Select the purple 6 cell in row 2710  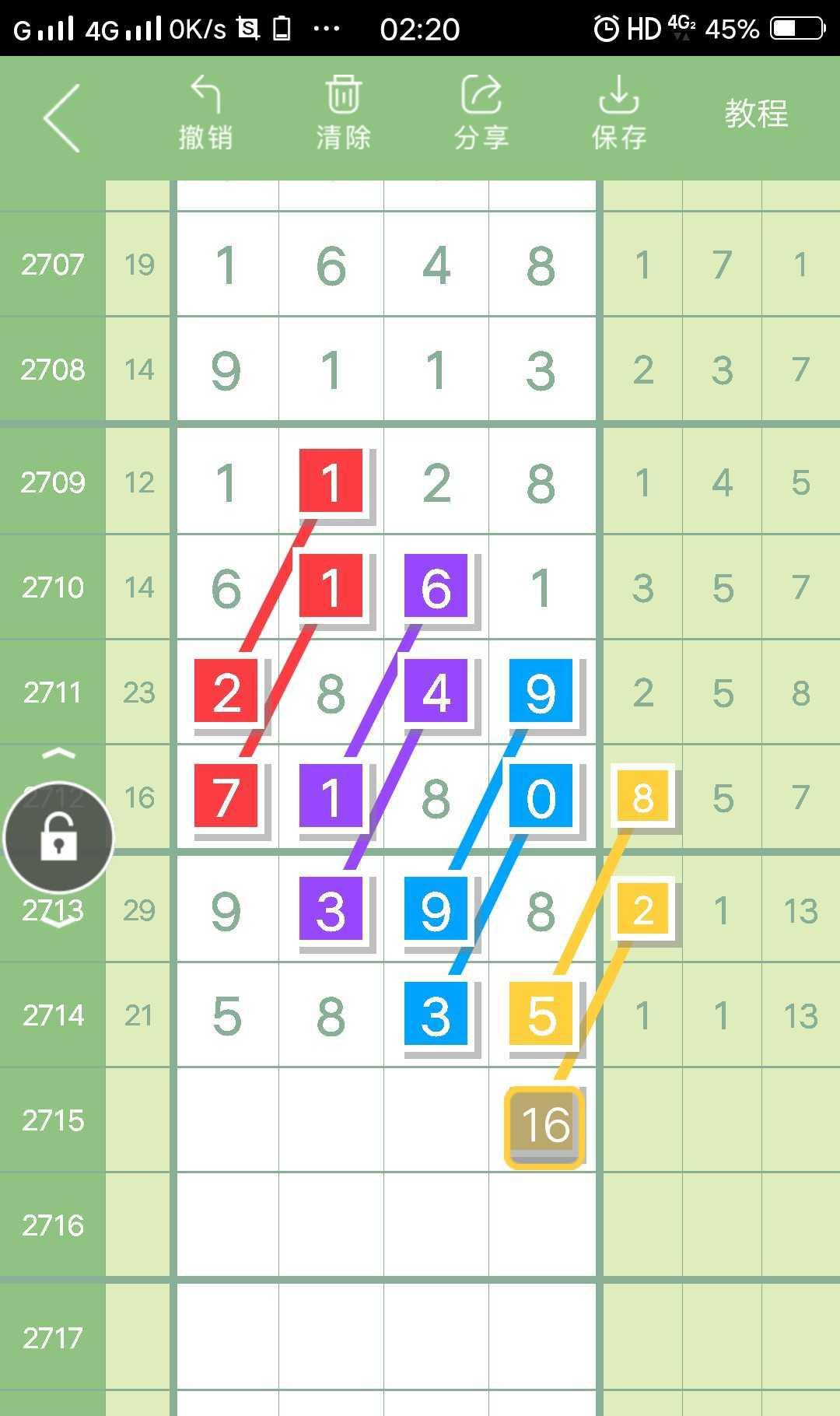[x=436, y=587]
